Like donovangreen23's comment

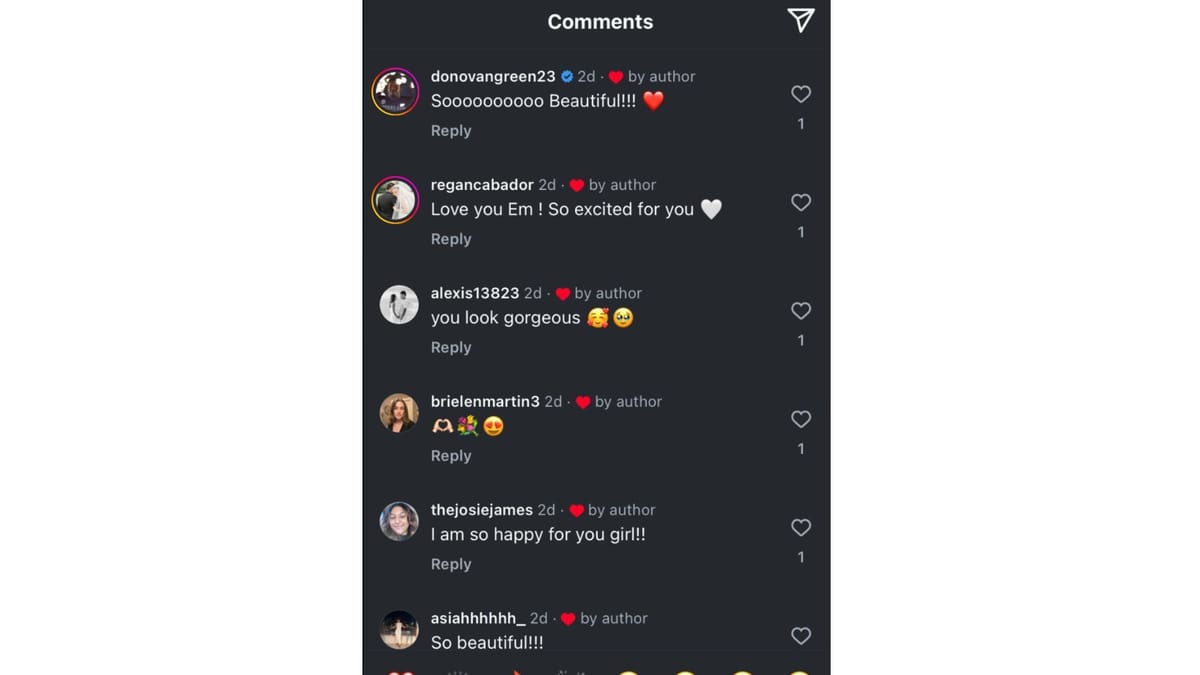[x=800, y=94]
